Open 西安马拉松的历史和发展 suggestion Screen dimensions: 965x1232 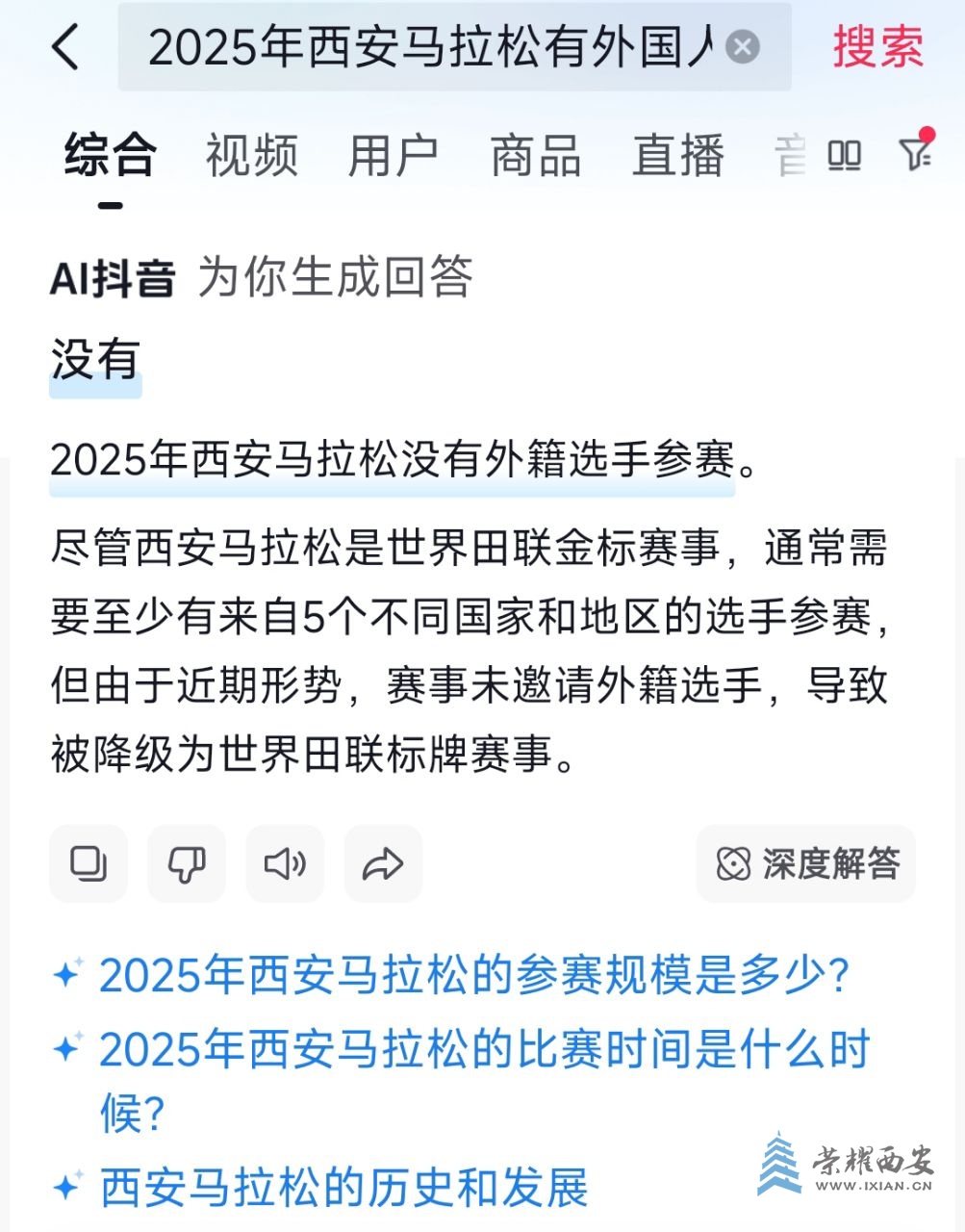[x=343, y=1188]
